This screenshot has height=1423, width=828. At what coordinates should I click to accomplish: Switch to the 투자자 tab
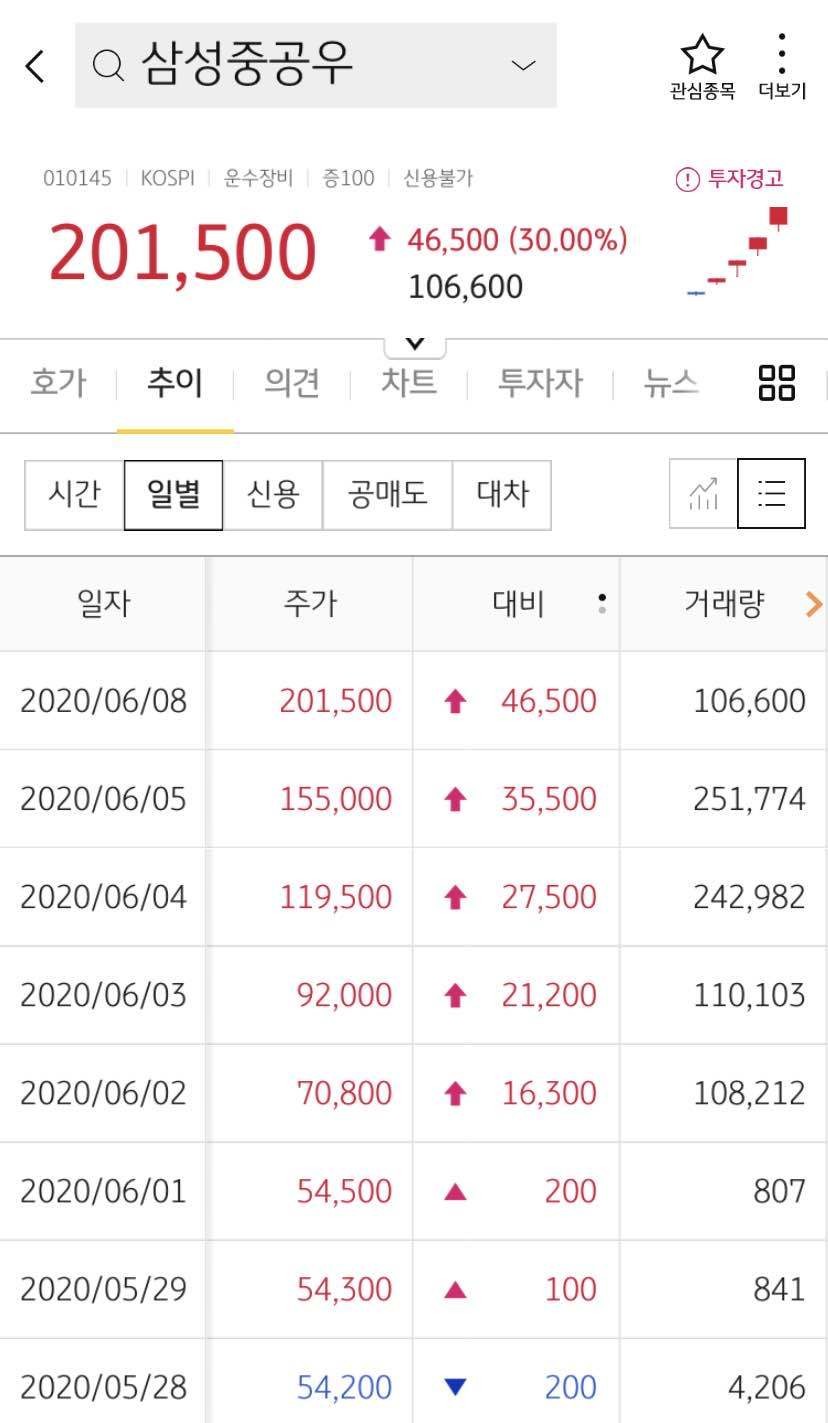point(540,382)
